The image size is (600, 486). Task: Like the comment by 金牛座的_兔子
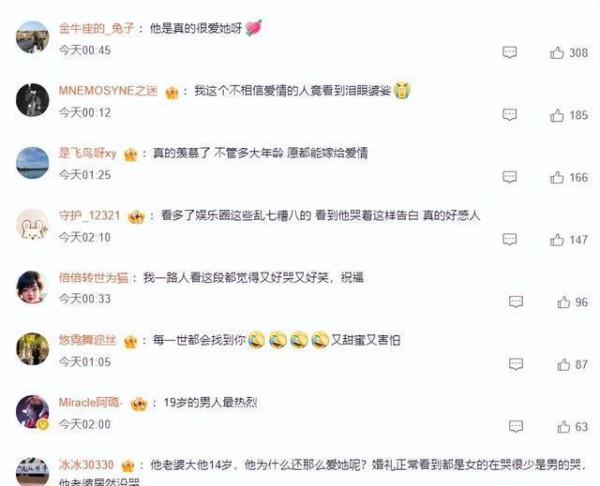(557, 52)
